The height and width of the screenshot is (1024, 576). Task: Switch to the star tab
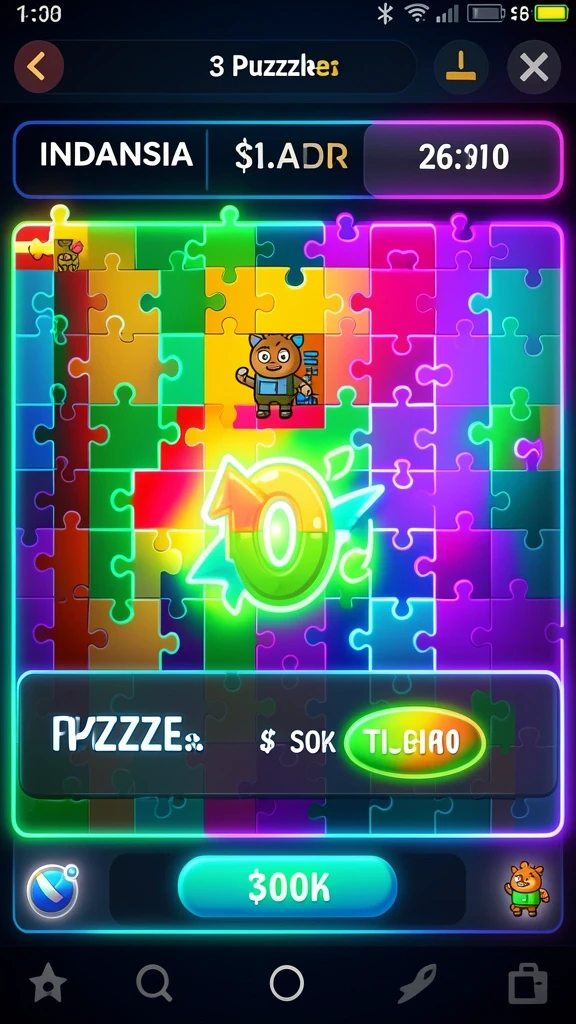click(48, 983)
